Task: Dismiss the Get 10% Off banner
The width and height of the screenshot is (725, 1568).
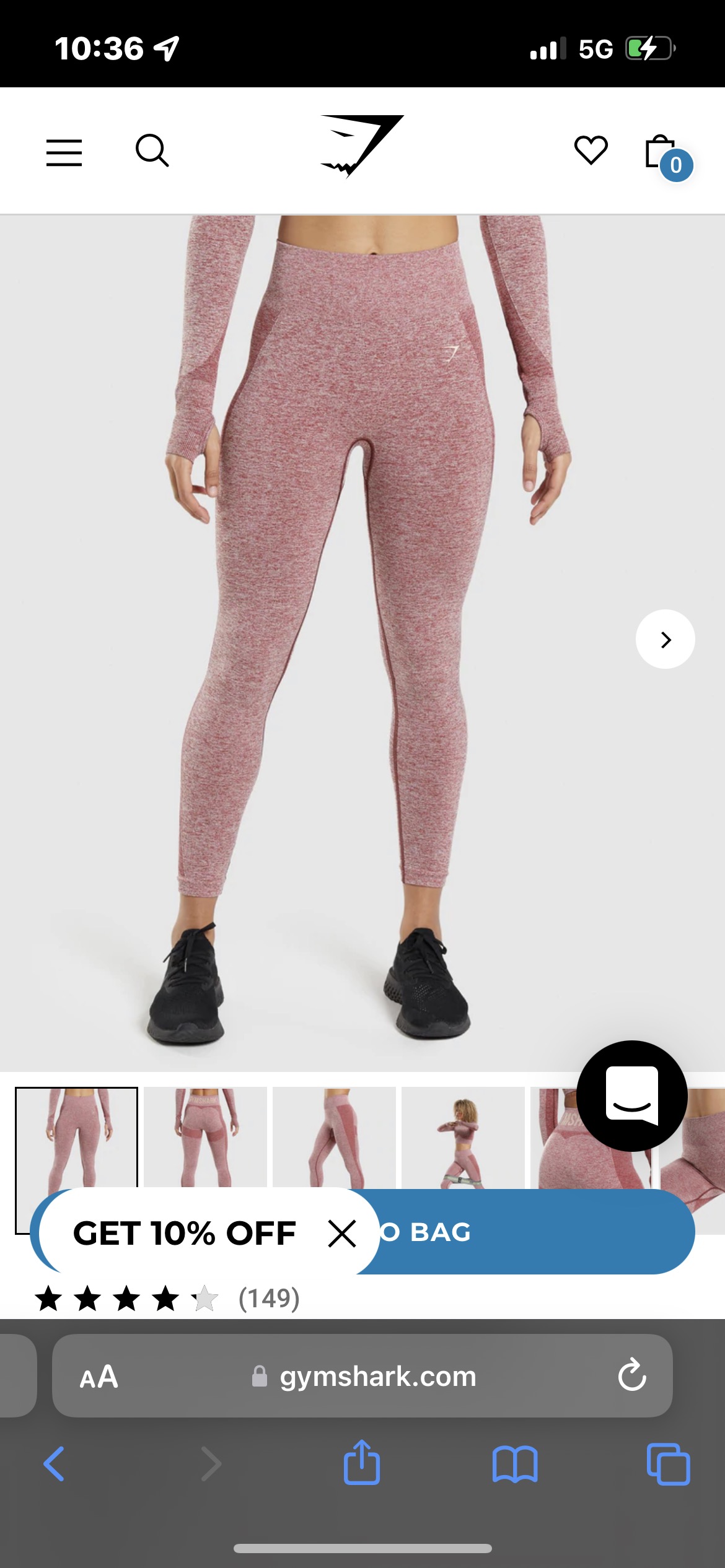Action: point(342,1233)
